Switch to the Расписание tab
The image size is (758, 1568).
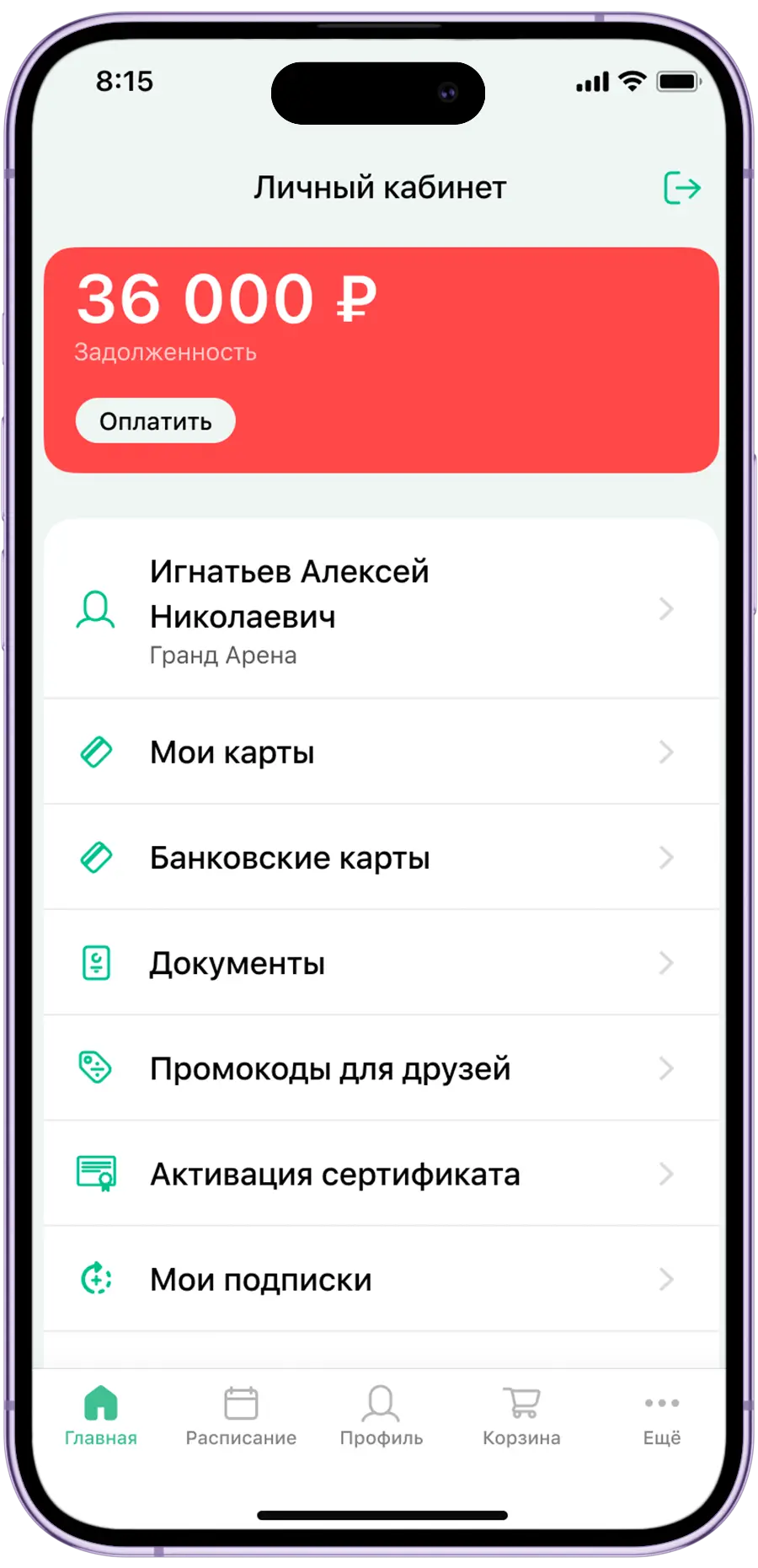(x=241, y=1416)
